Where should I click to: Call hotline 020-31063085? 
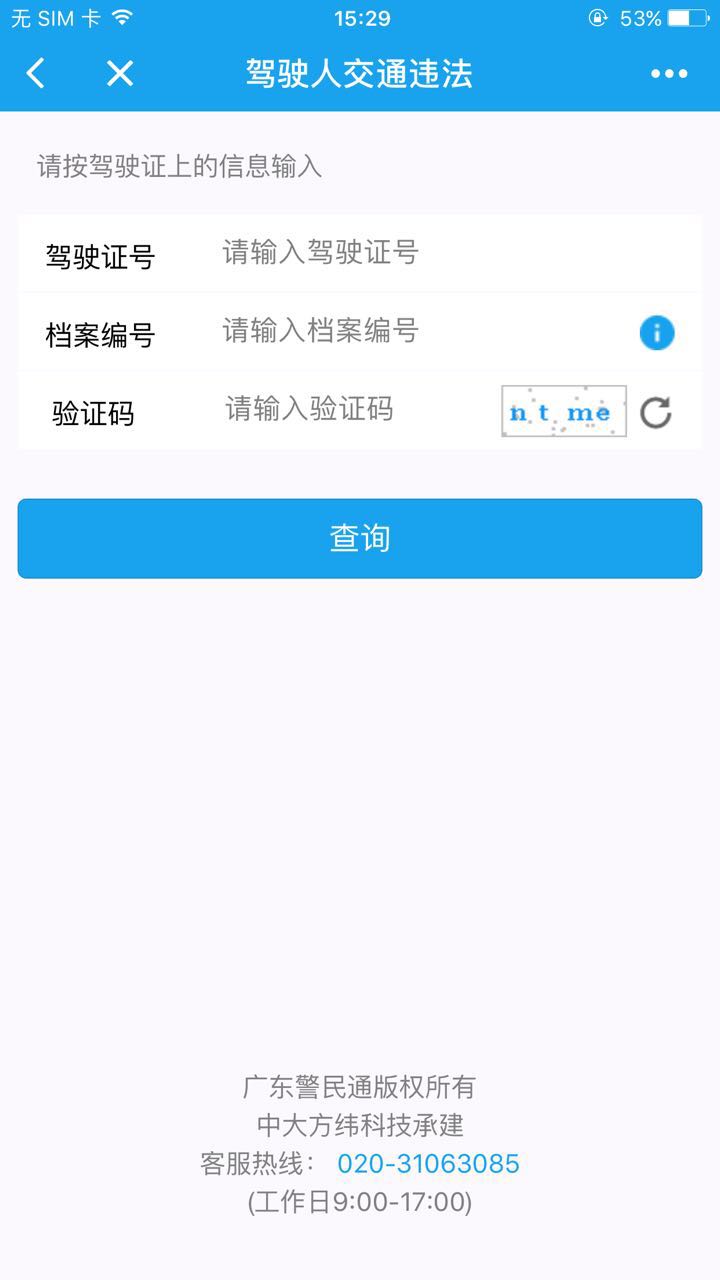click(428, 1164)
